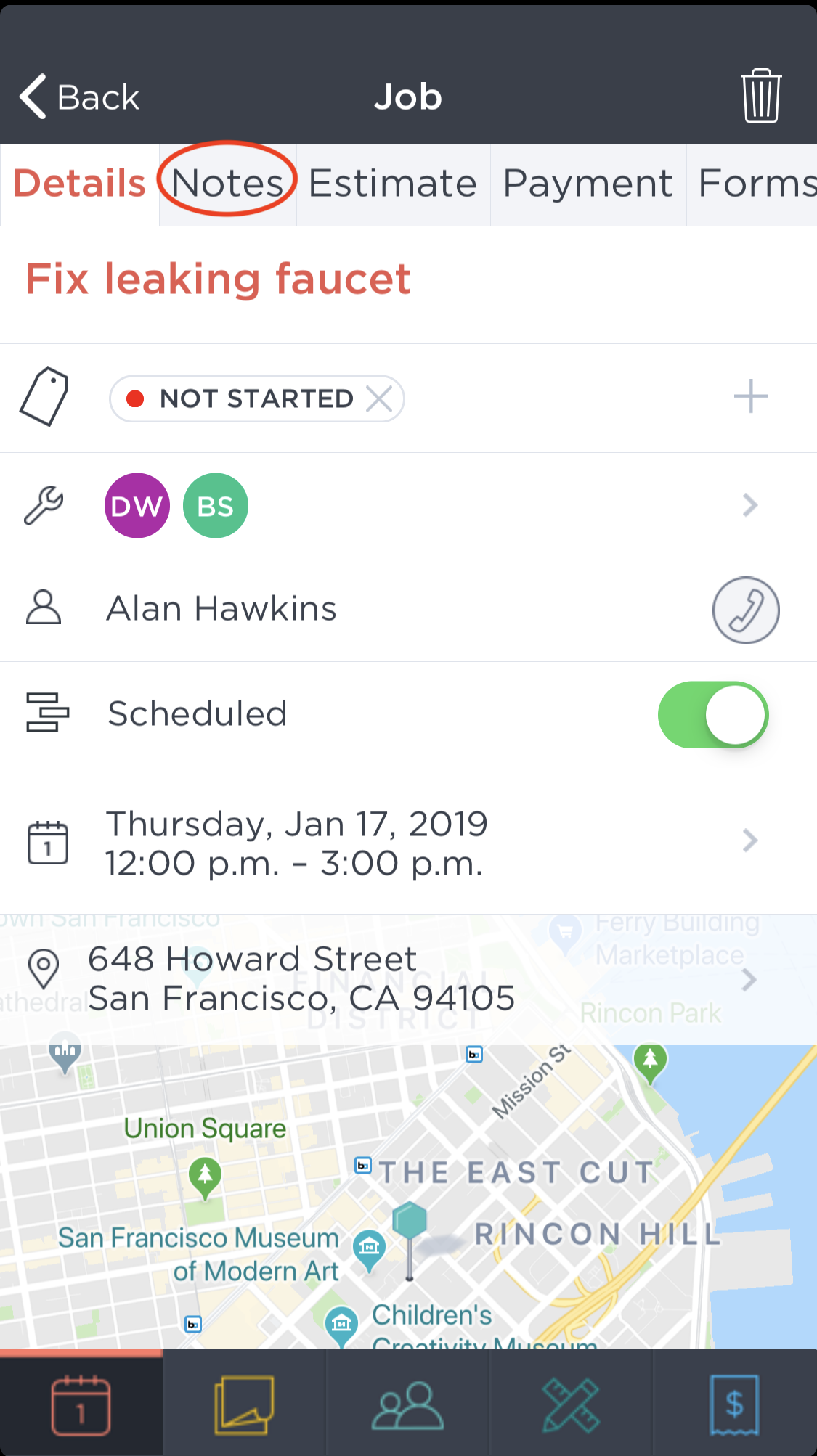Open the photos gallery tab

[244, 1404]
